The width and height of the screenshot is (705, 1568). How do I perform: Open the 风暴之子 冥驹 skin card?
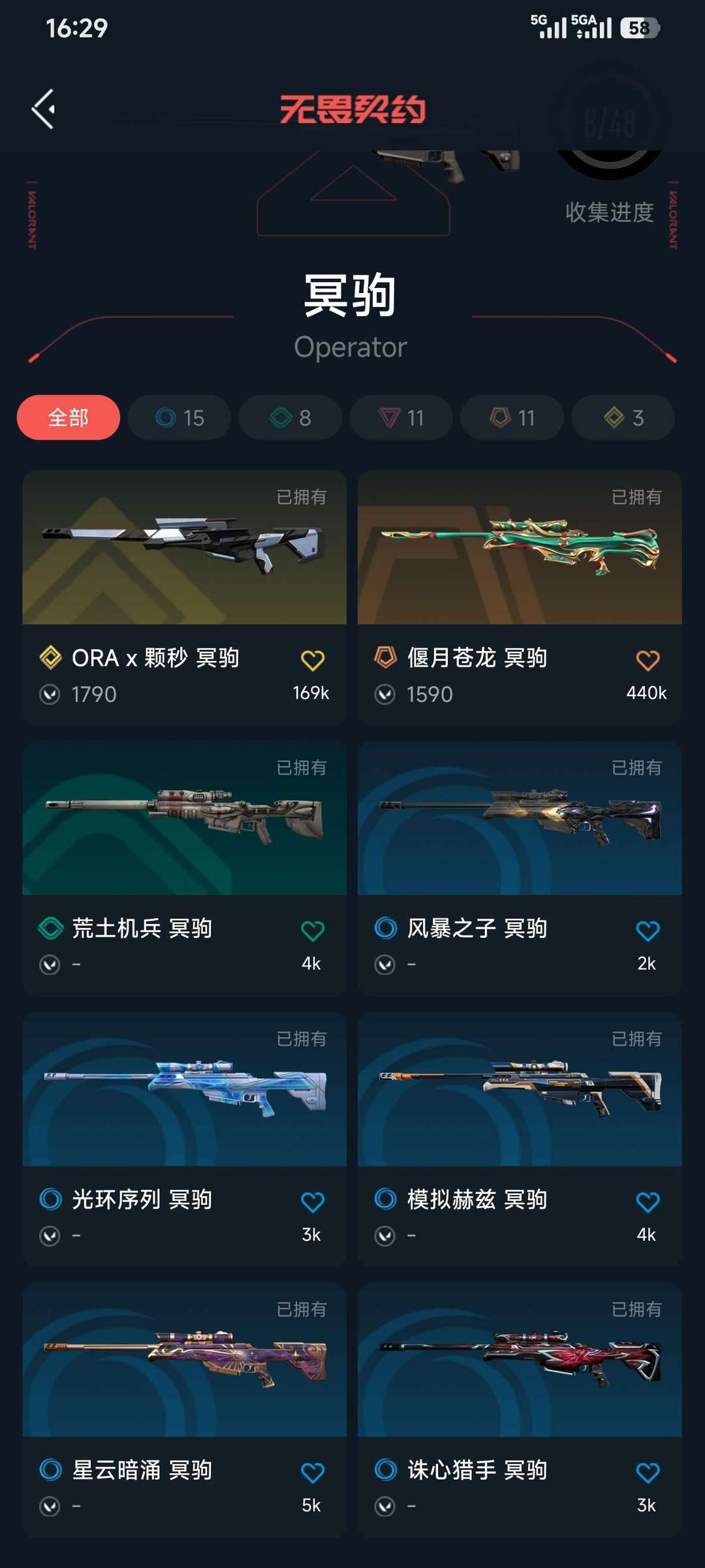[x=520, y=868]
